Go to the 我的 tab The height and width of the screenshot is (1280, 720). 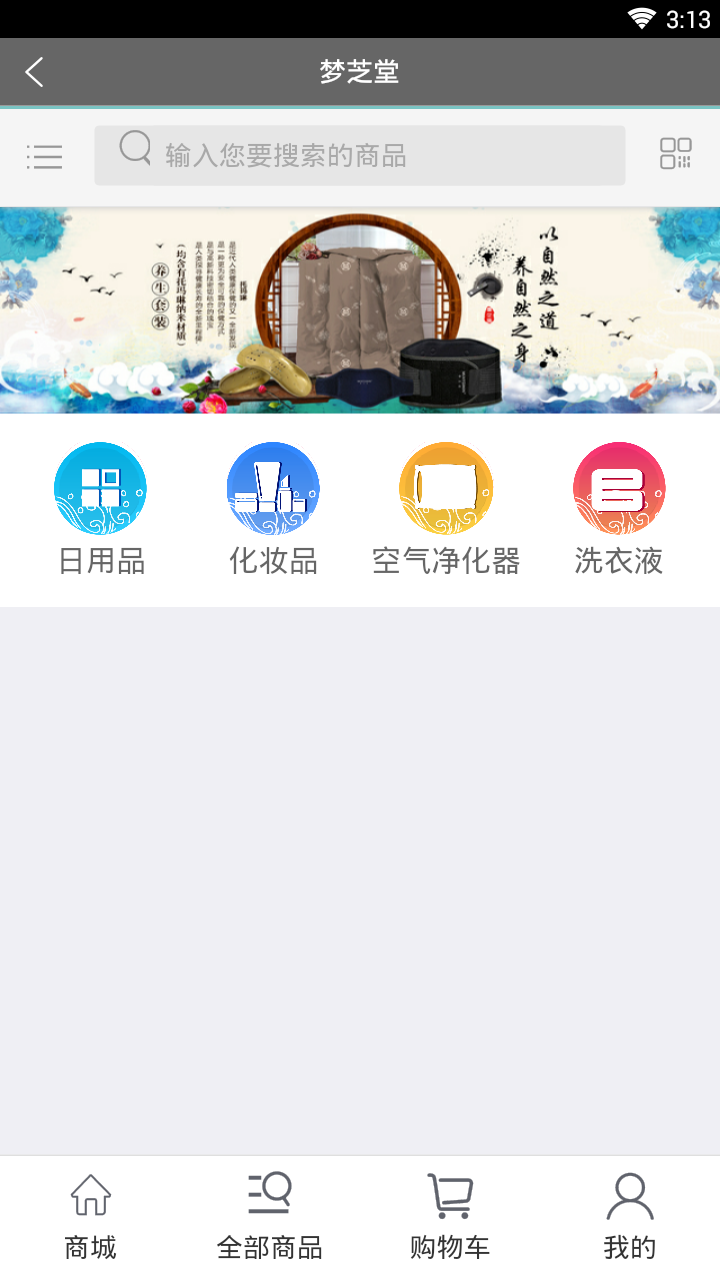pyautogui.click(x=630, y=1217)
